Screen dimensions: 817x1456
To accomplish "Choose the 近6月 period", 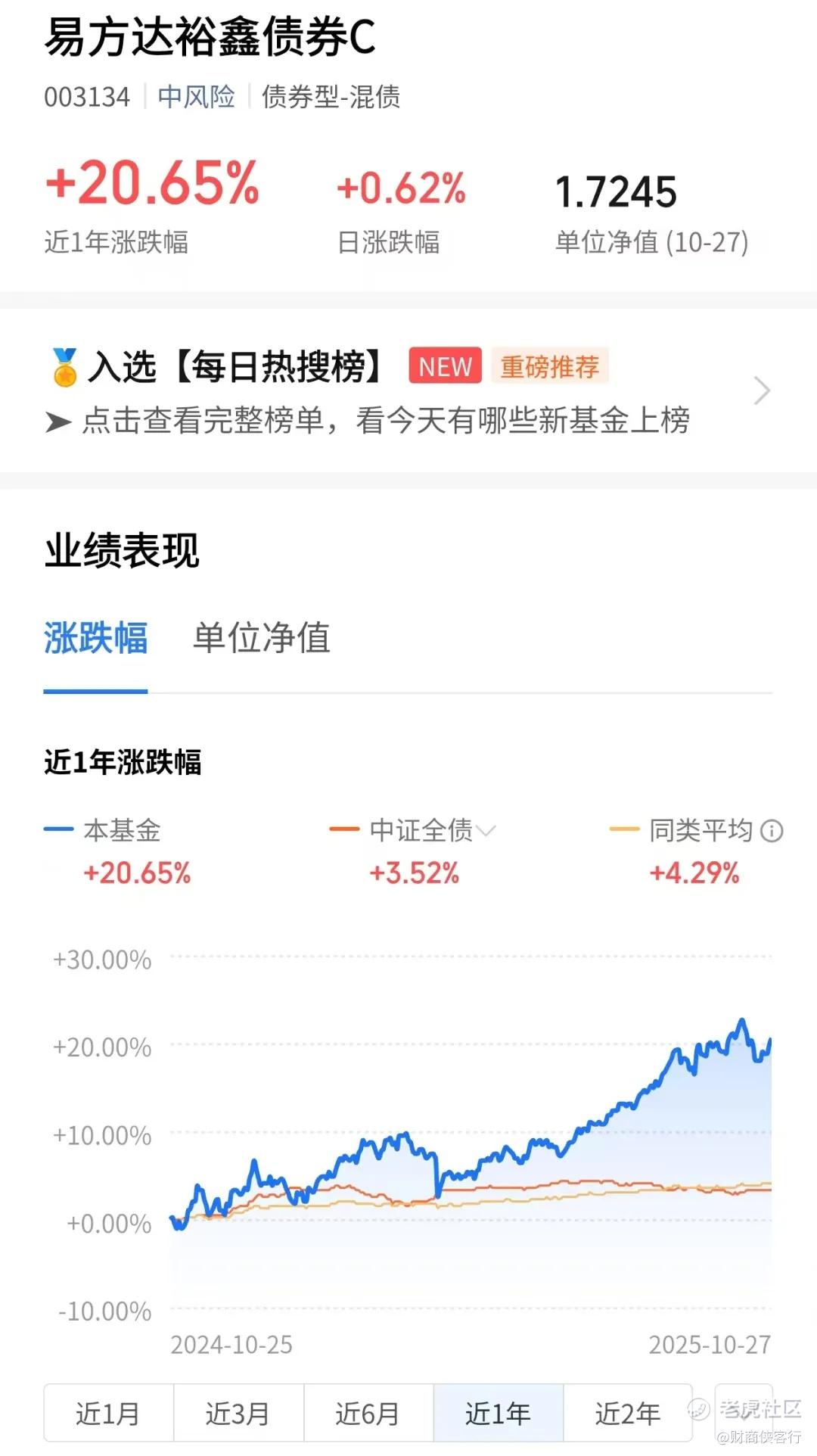I will point(368,1413).
